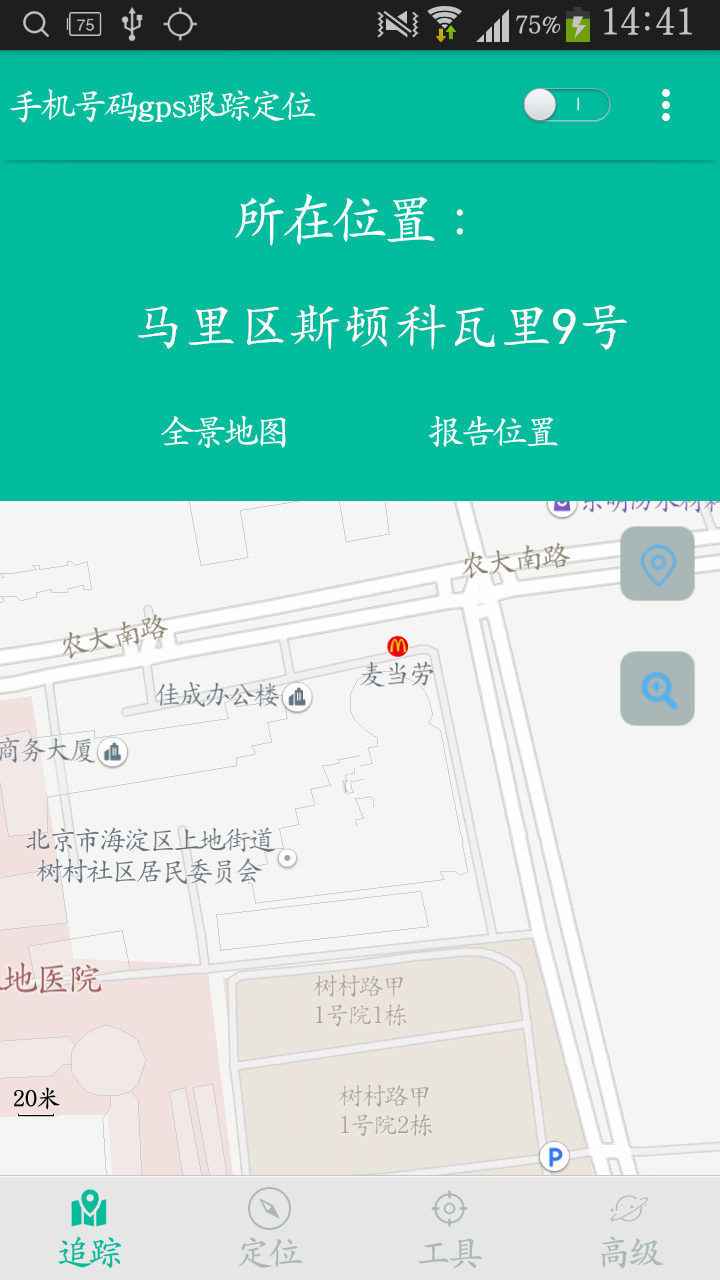The image size is (720, 1280).
Task: Tap 报告位置 to report location
Action: [493, 432]
